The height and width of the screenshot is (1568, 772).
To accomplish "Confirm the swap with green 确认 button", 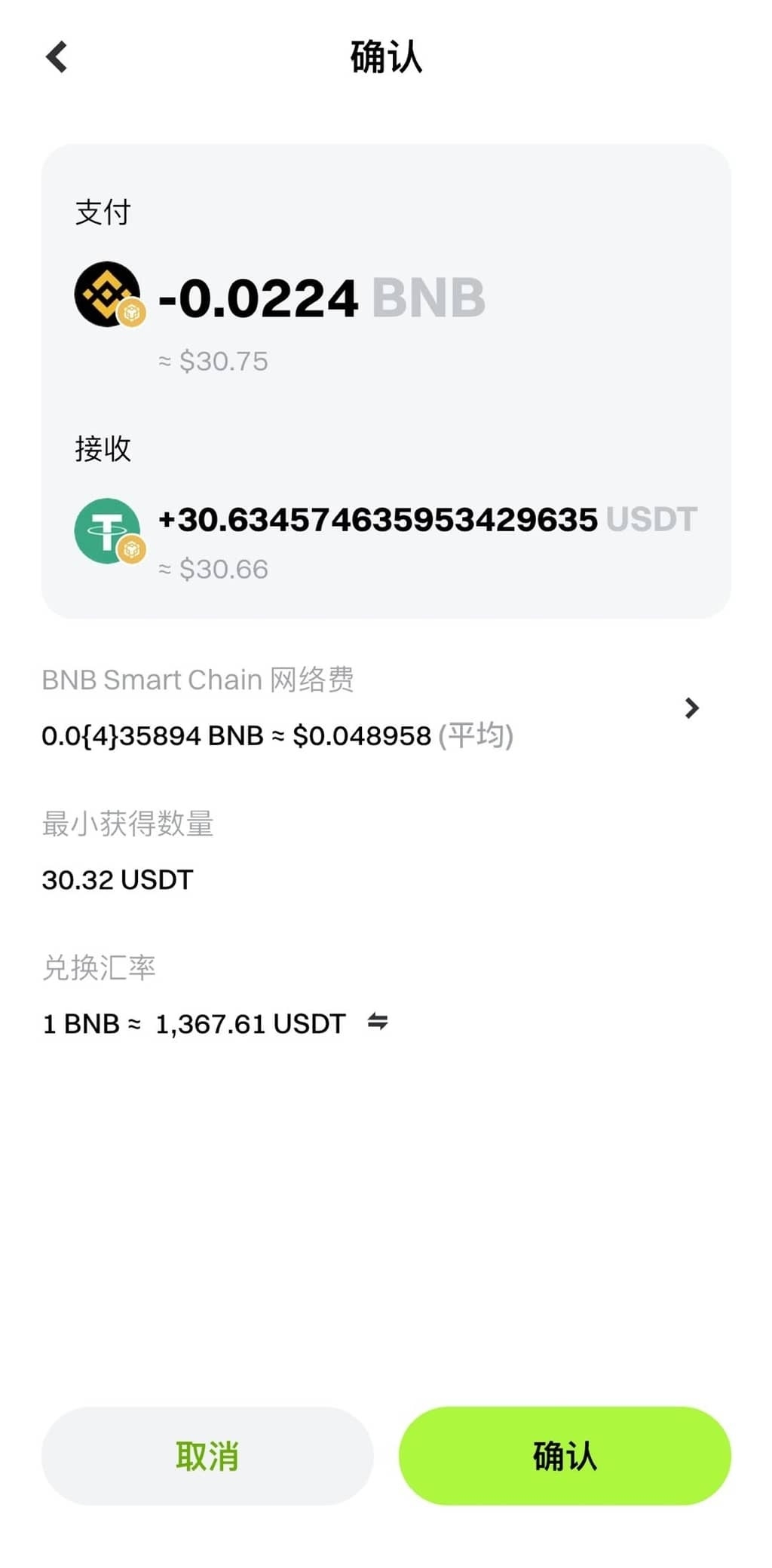I will coord(565,1455).
